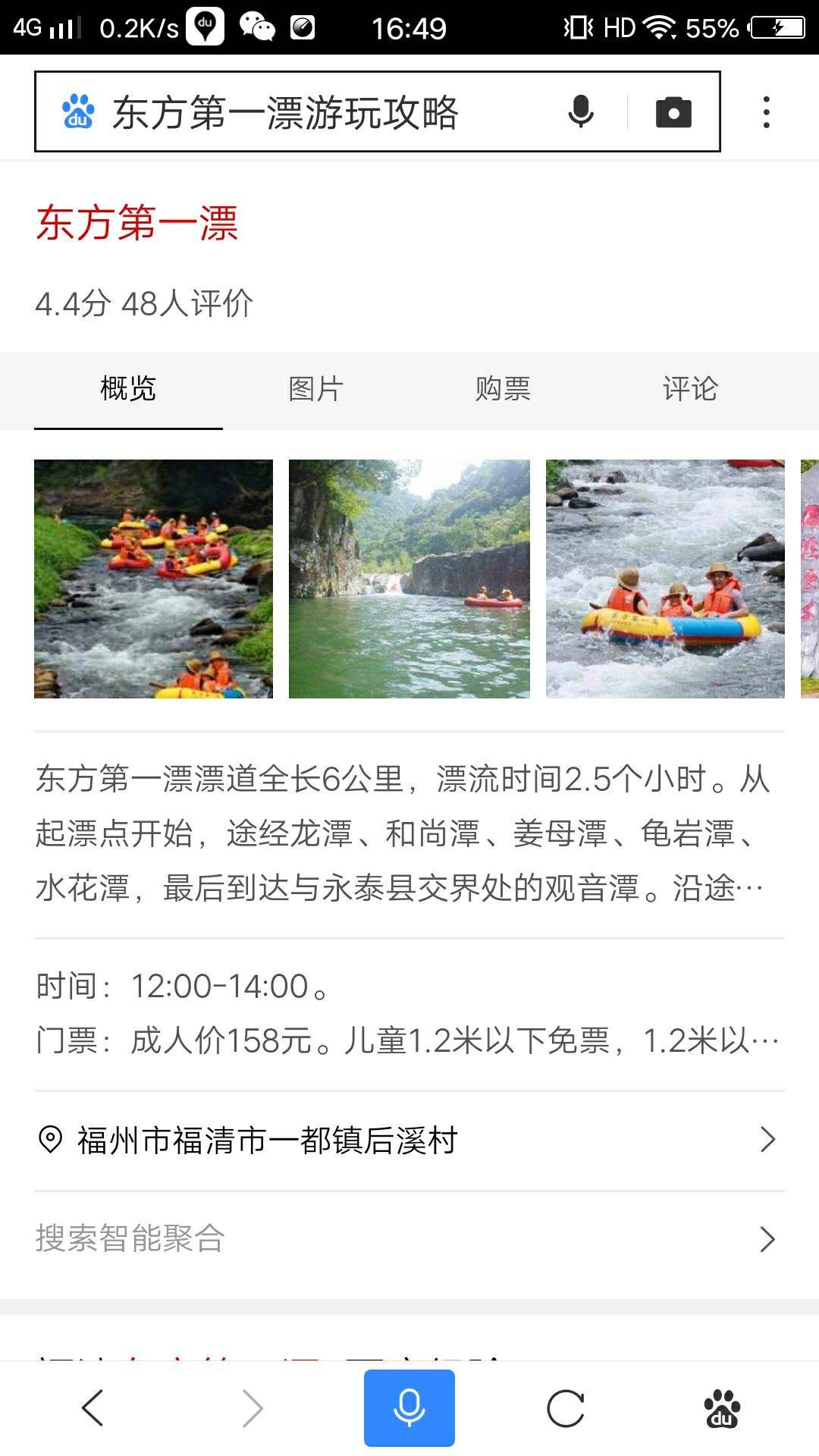Start voice input in search bar
Image resolution: width=819 pixels, height=1456 pixels.
point(581,112)
